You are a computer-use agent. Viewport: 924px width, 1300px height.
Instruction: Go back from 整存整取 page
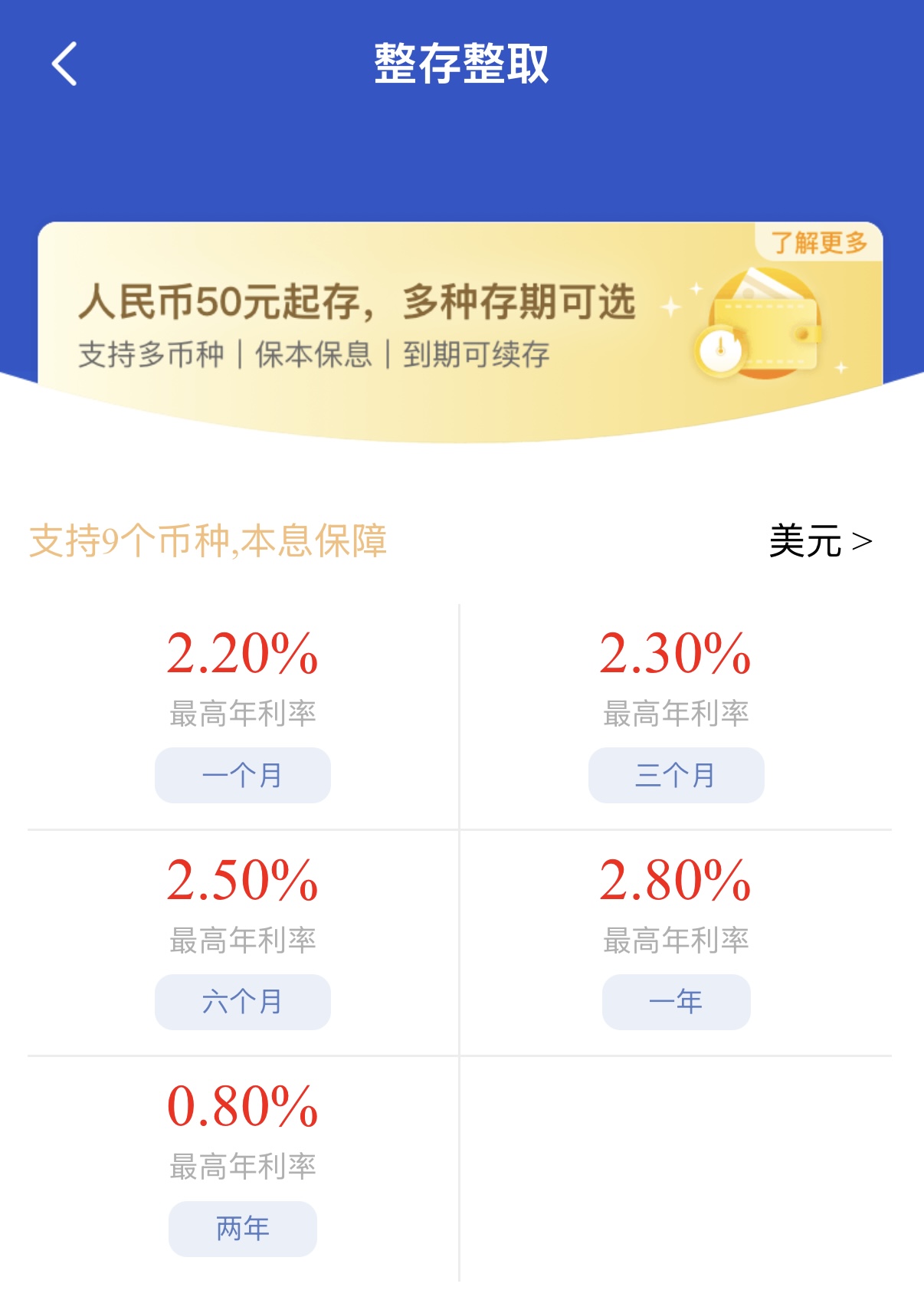[64, 64]
